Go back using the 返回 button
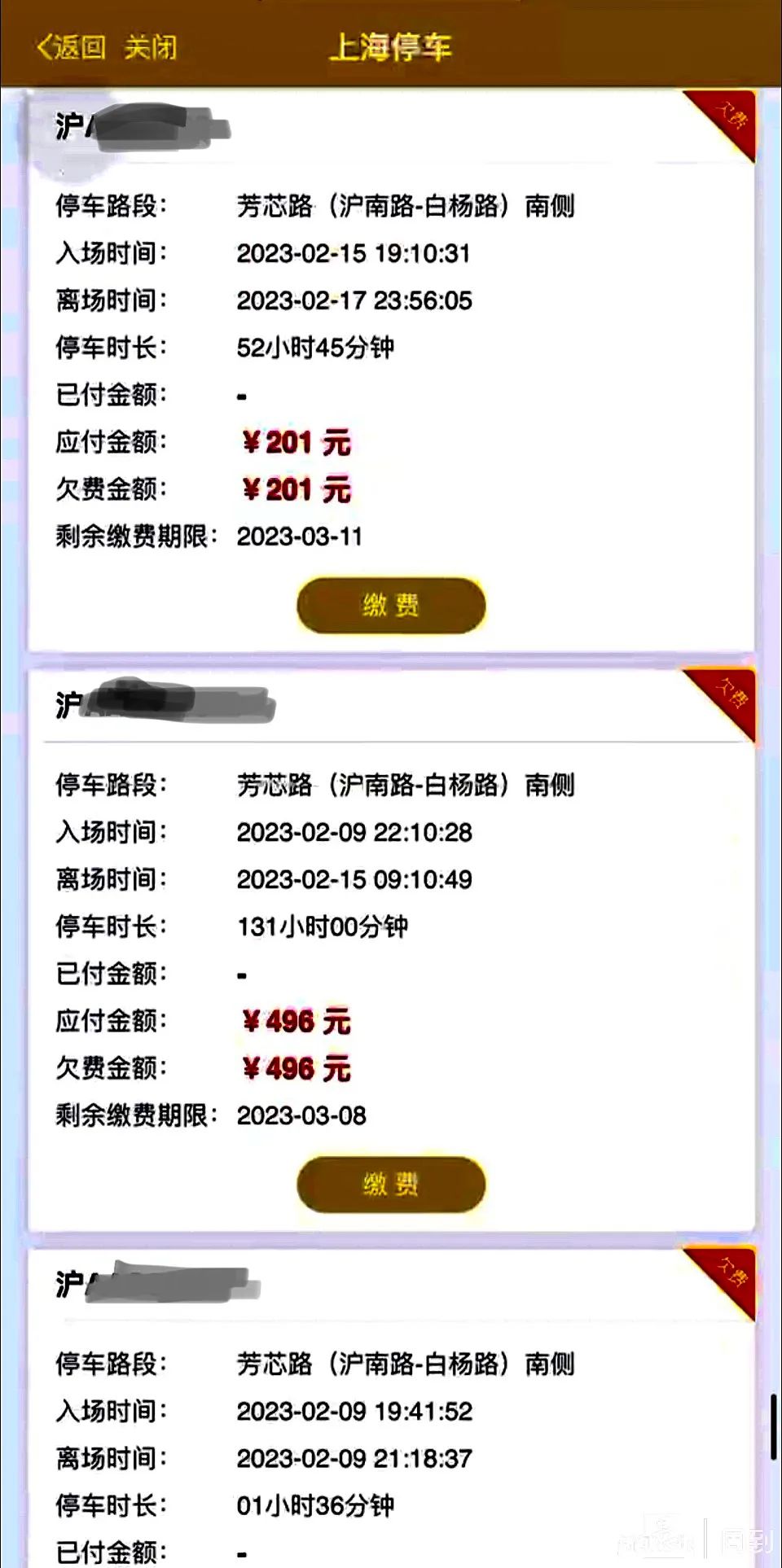 pos(72,47)
